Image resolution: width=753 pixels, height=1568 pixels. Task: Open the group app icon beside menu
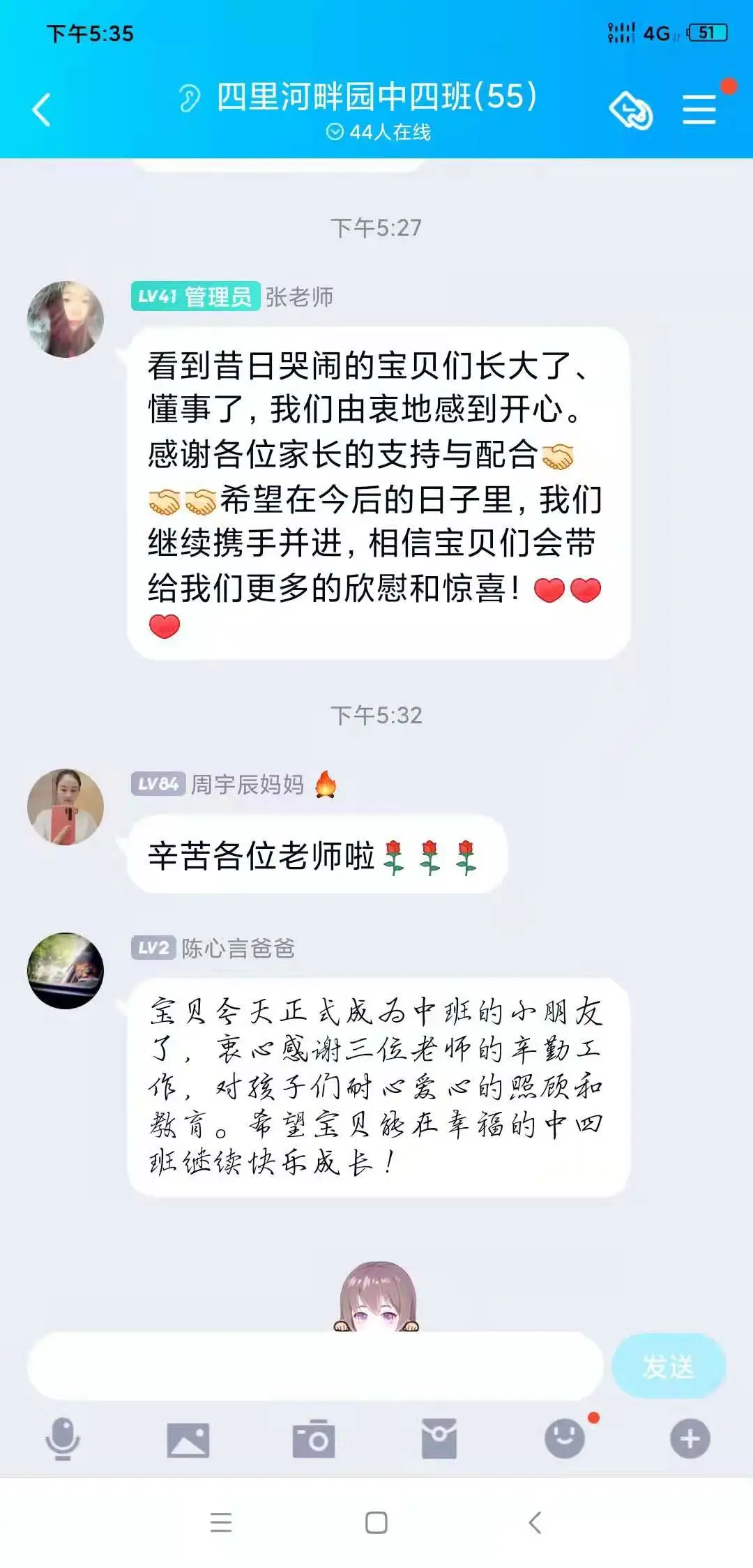click(630, 110)
